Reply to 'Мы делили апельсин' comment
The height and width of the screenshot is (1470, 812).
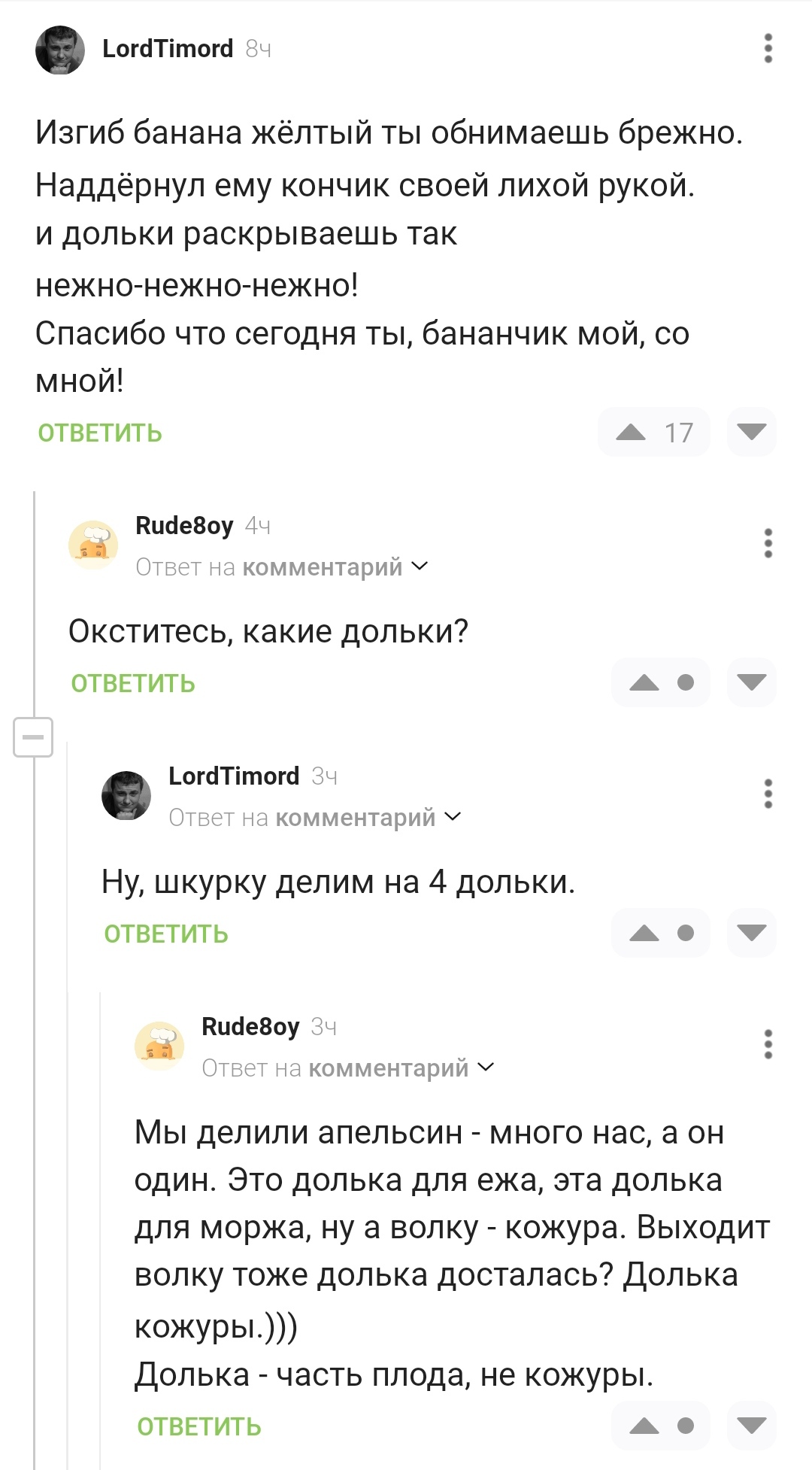pos(199,1427)
